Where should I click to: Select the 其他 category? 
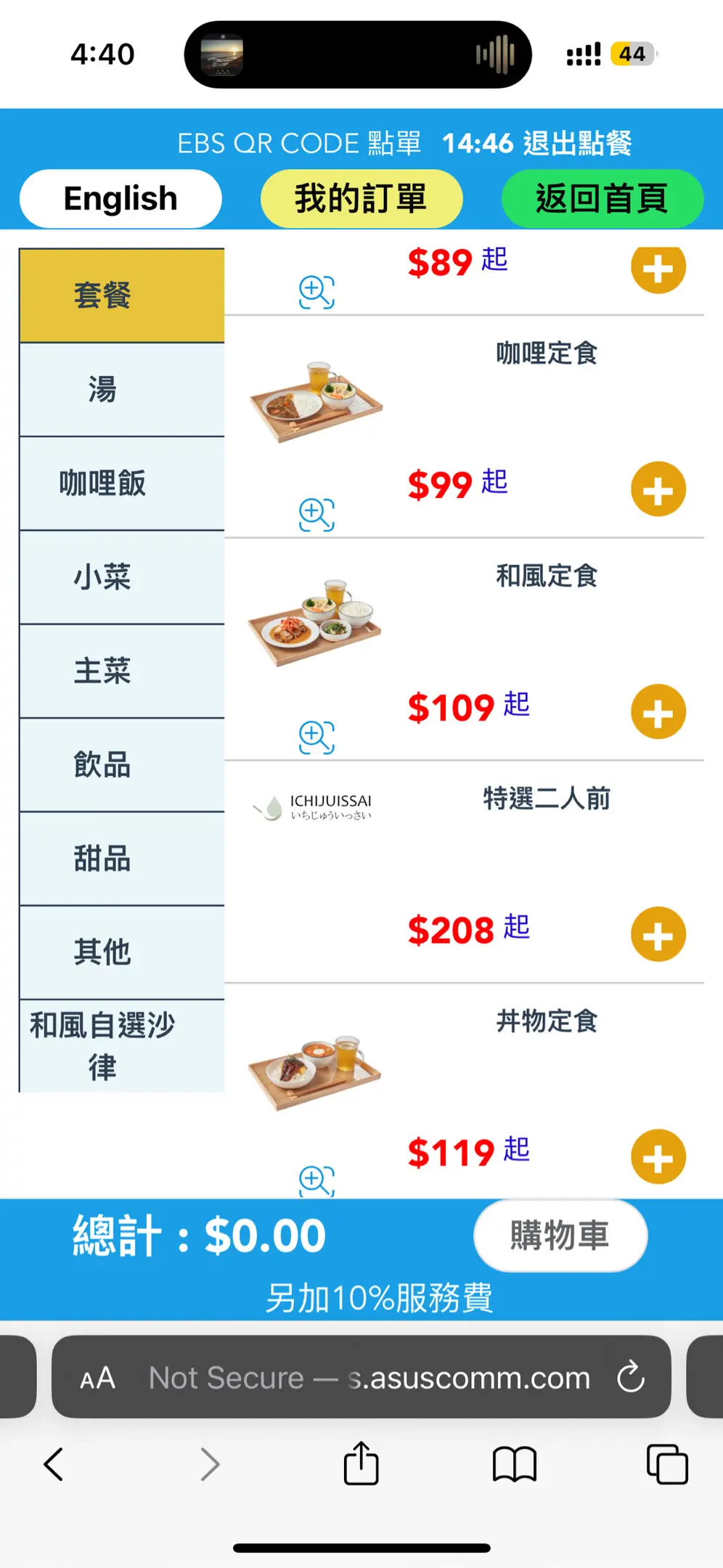tap(103, 952)
